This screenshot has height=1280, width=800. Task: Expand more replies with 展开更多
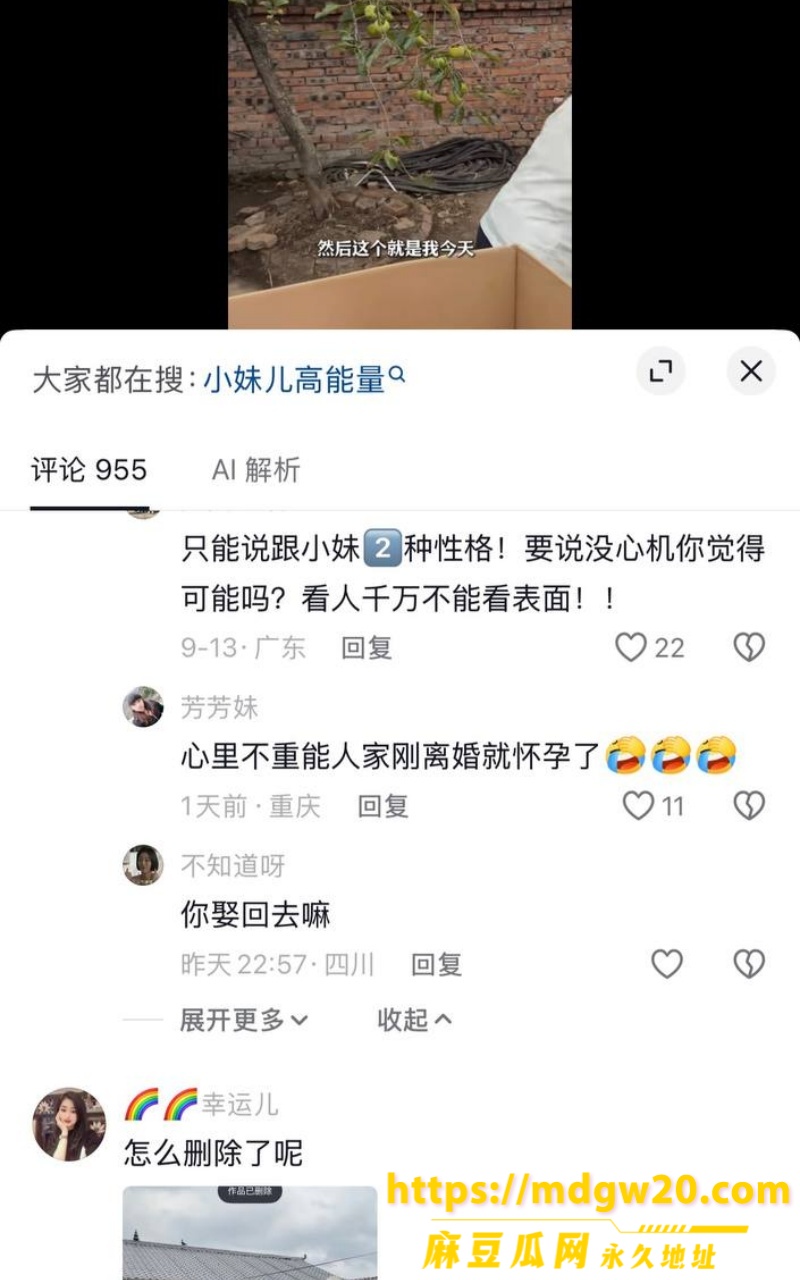tap(244, 1020)
